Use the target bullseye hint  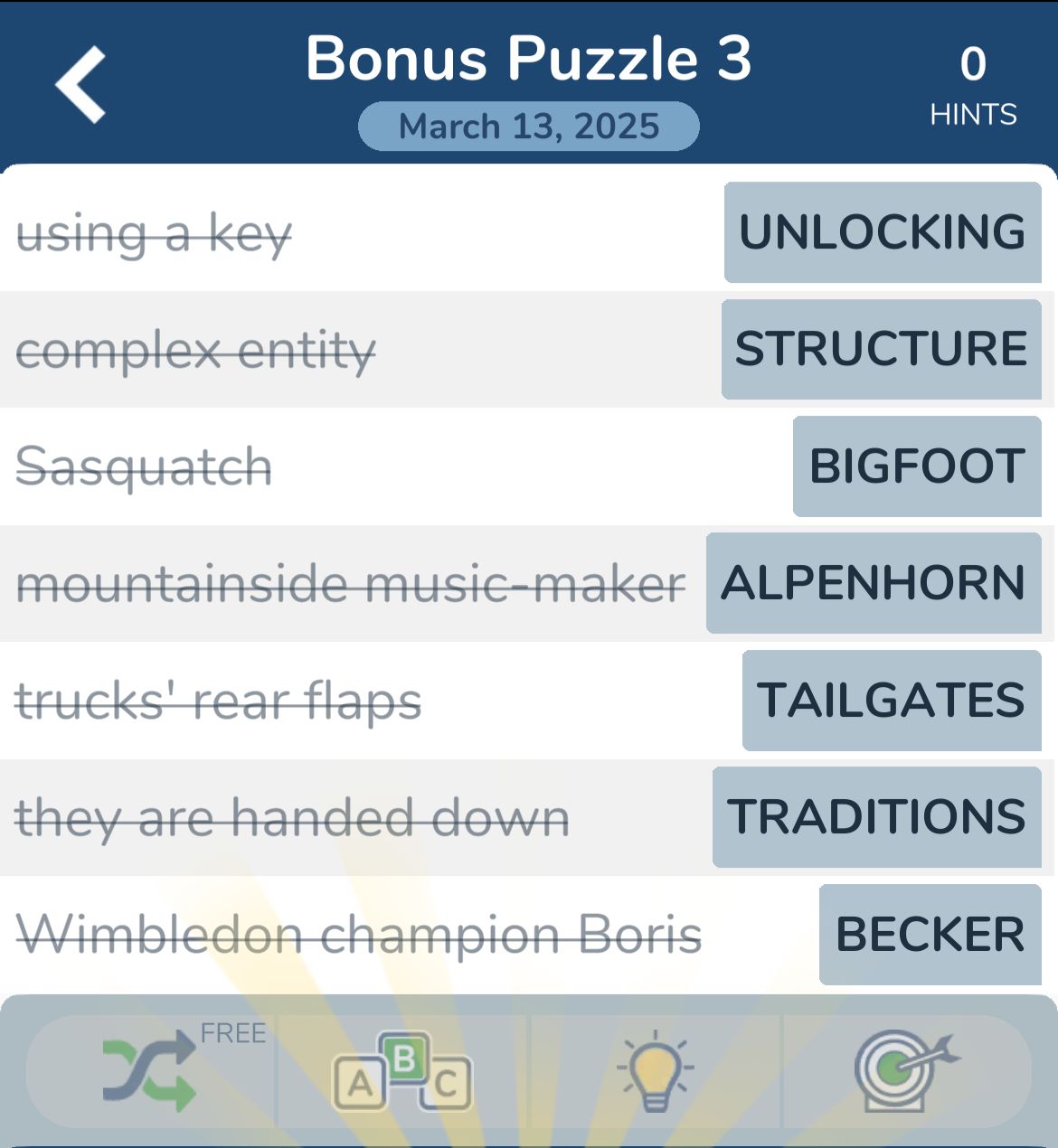[904, 1072]
